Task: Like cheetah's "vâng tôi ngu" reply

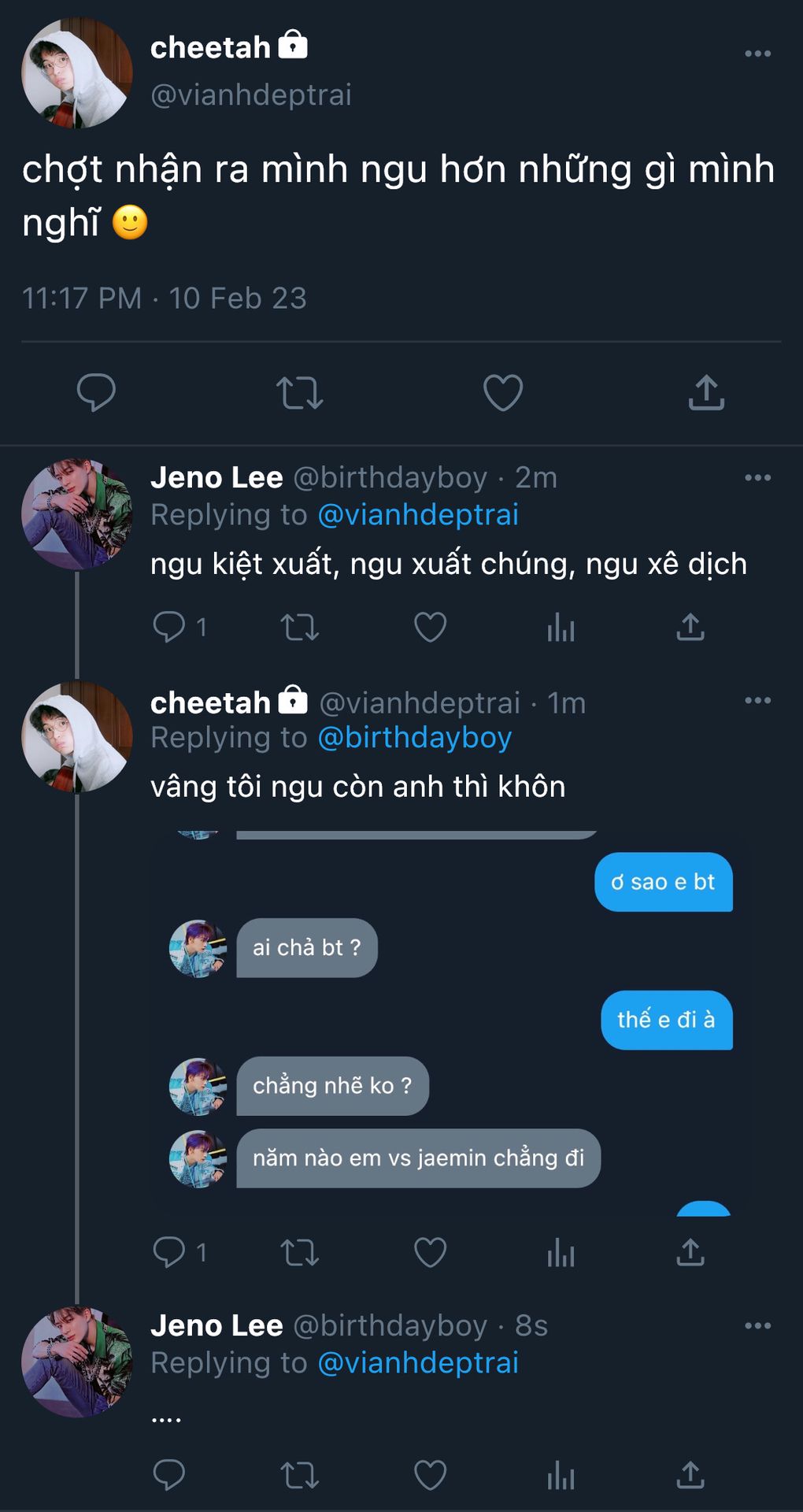Action: (430, 1252)
